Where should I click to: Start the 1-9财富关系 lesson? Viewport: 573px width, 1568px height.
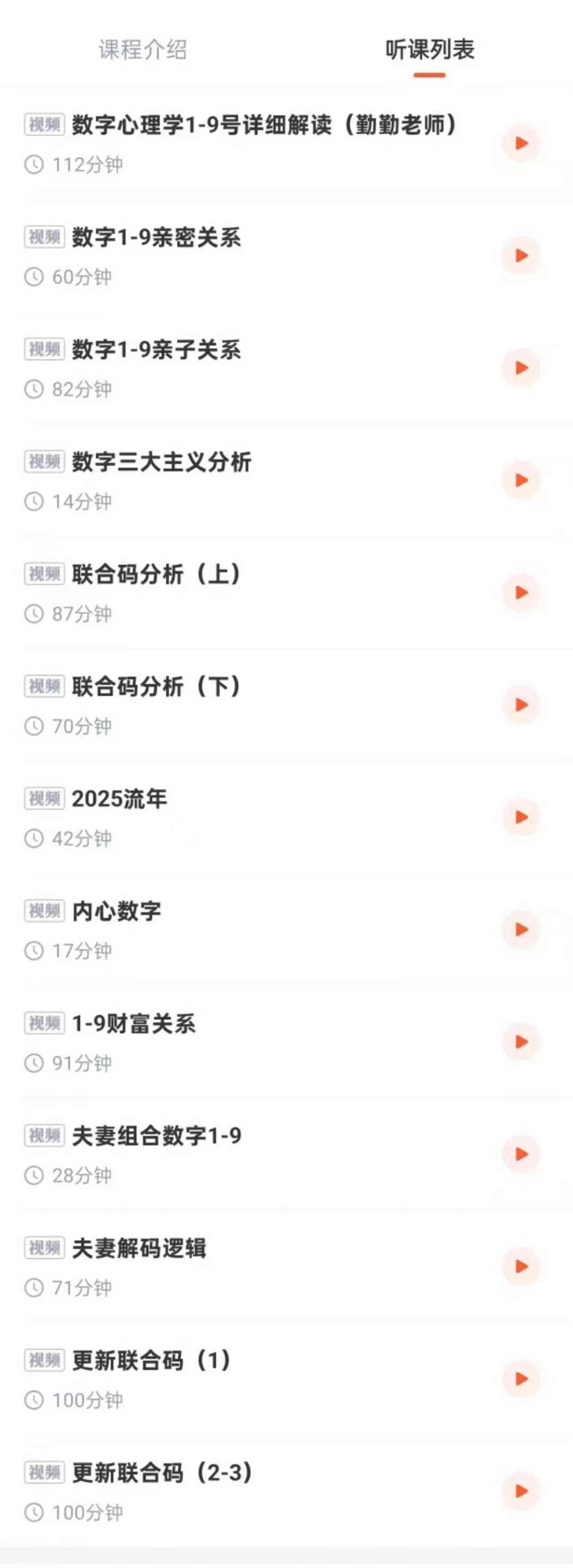click(x=520, y=1042)
